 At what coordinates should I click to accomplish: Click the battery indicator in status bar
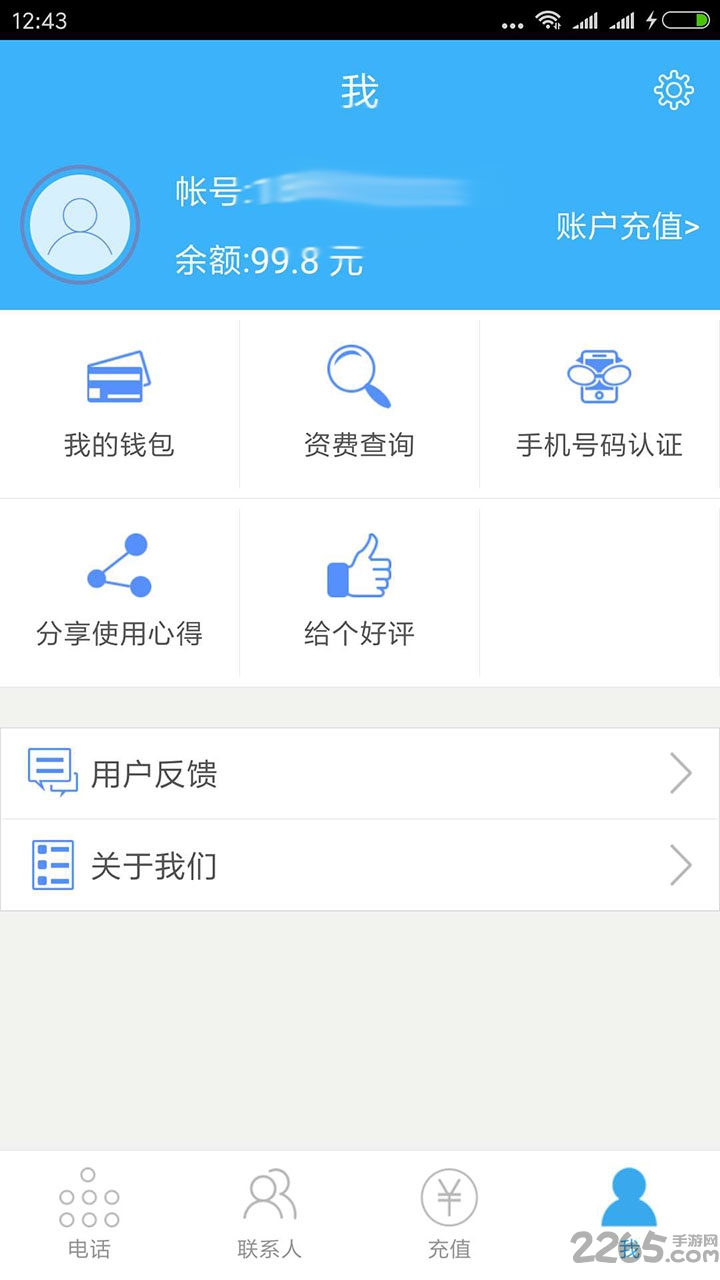click(x=685, y=19)
